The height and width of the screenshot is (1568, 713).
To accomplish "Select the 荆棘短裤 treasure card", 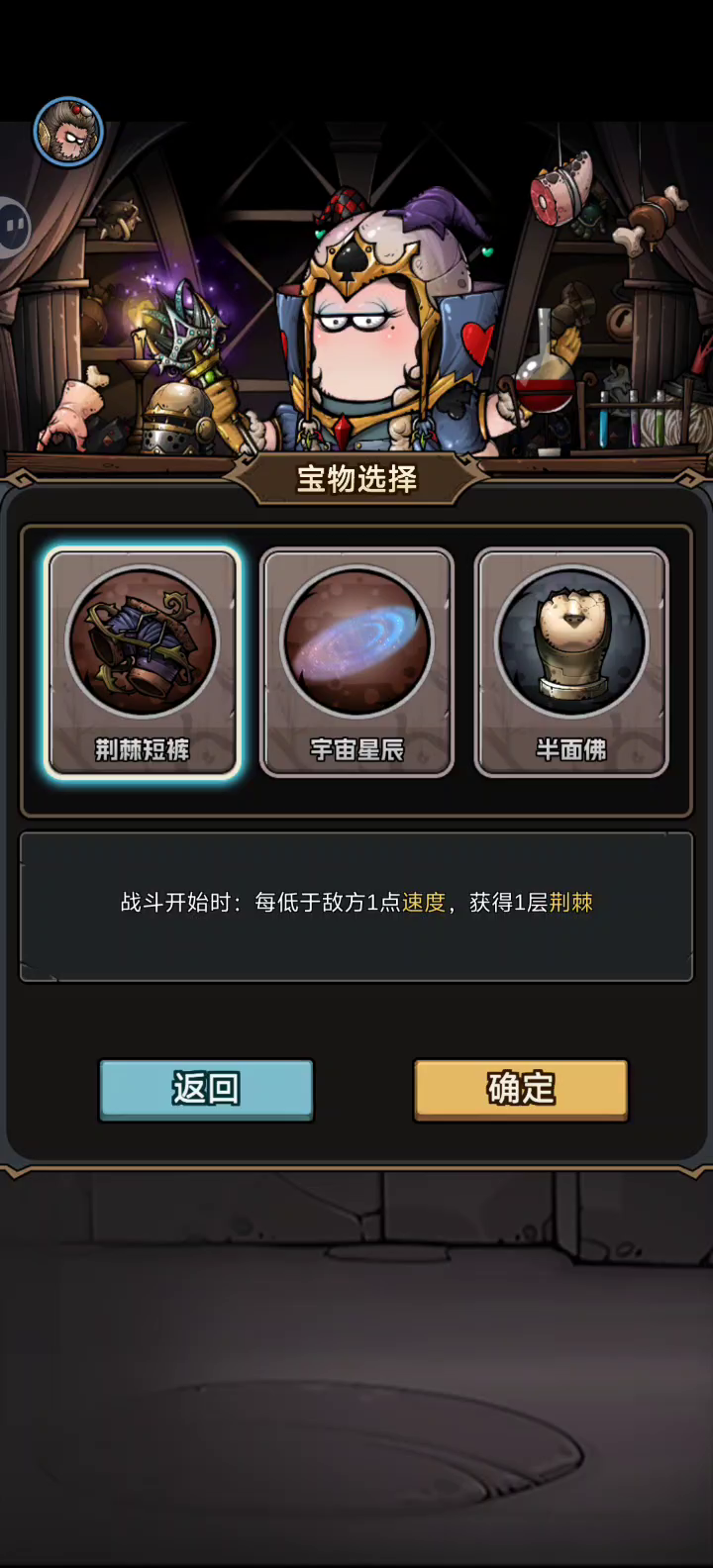I will (143, 661).
